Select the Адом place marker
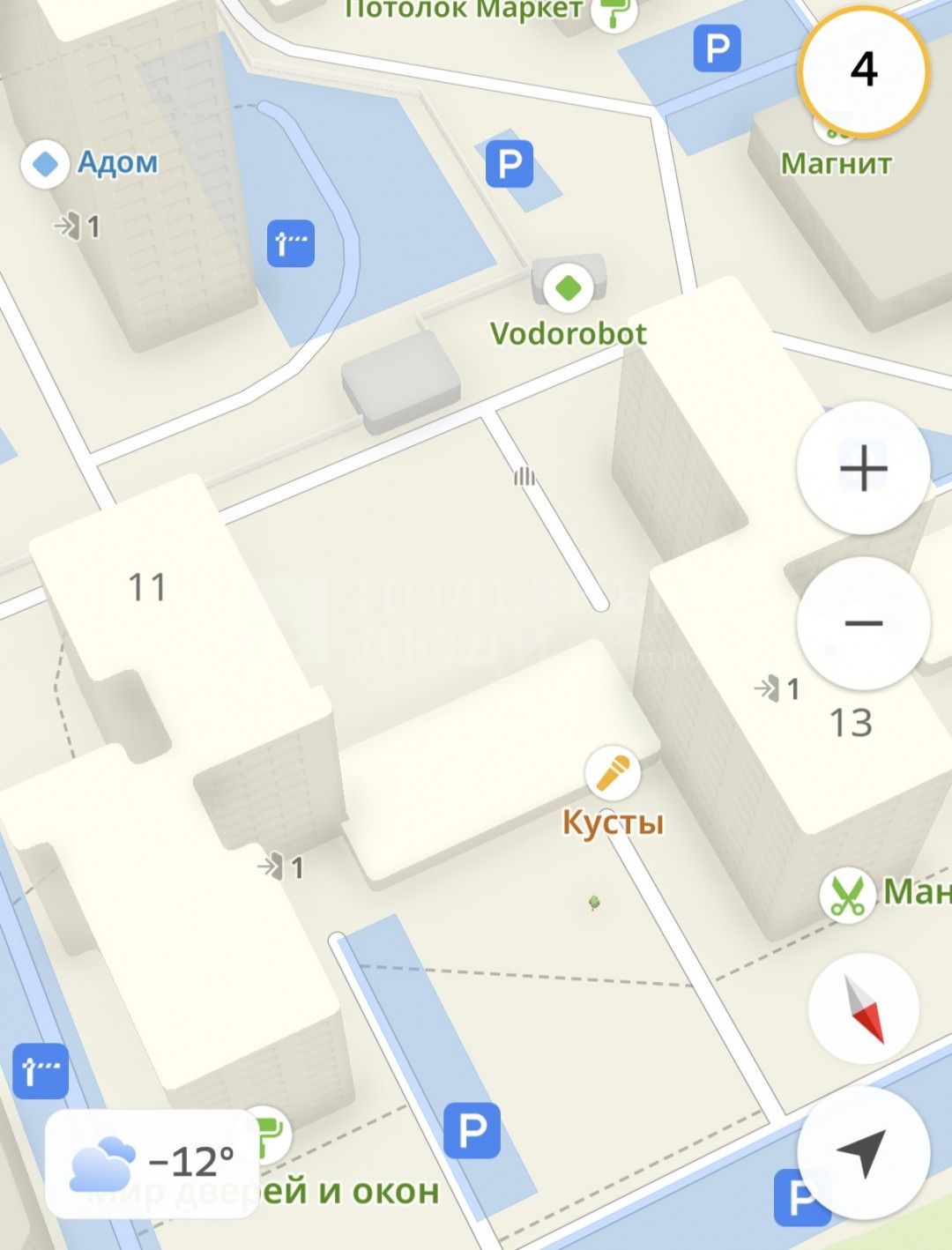 tap(45, 164)
